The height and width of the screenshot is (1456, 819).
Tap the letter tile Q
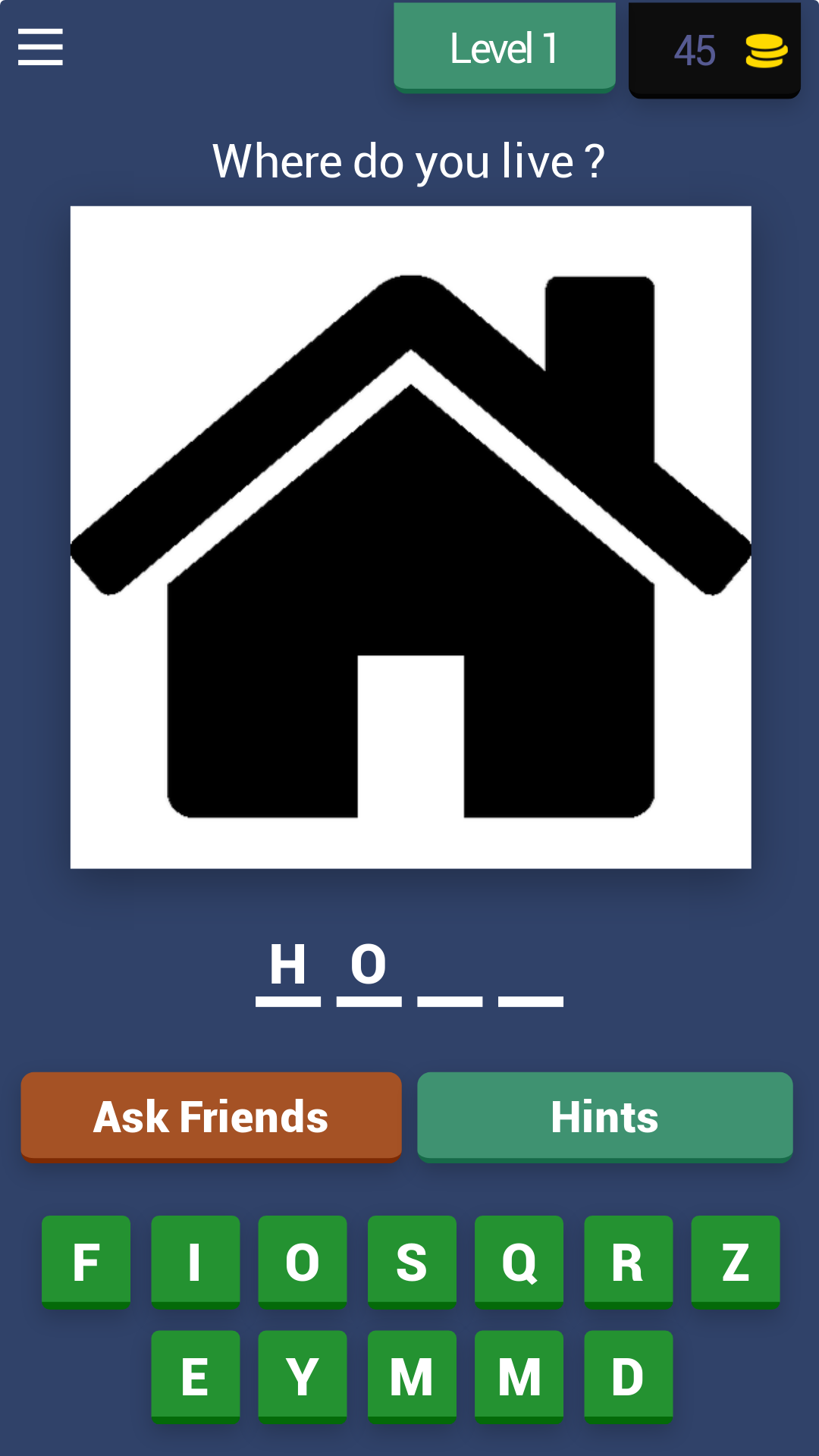pos(519,1262)
